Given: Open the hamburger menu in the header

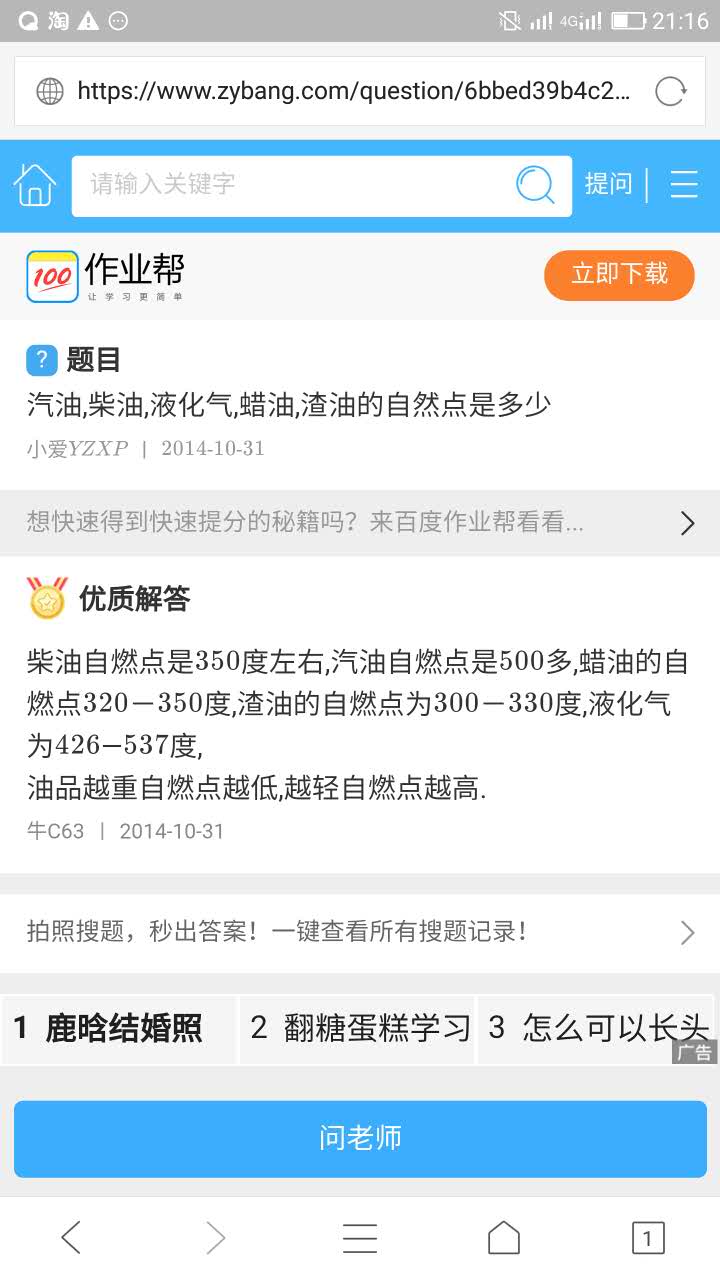Looking at the screenshot, I should pyautogui.click(x=684, y=185).
